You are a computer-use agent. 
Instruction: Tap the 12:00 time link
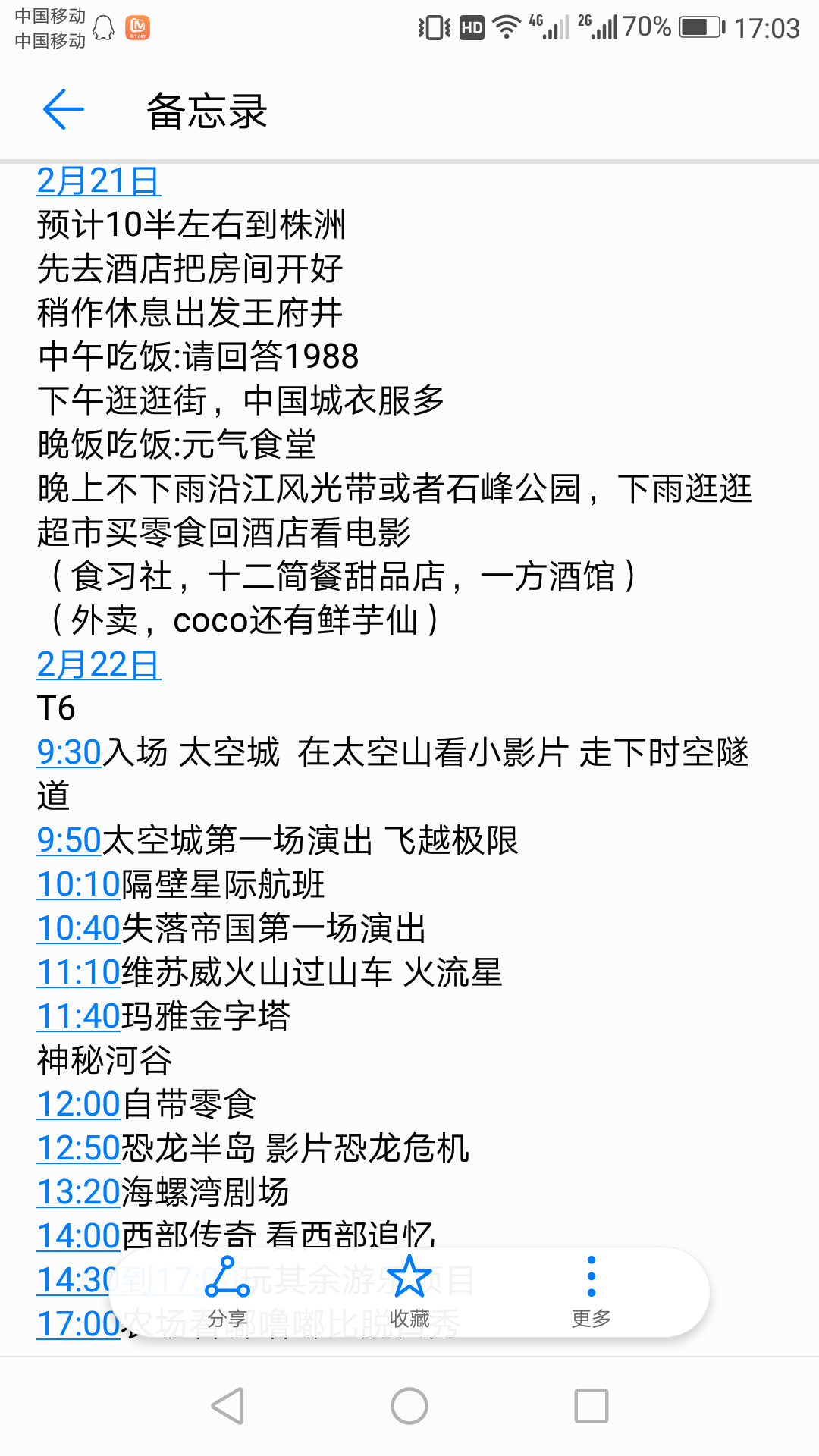79,1104
